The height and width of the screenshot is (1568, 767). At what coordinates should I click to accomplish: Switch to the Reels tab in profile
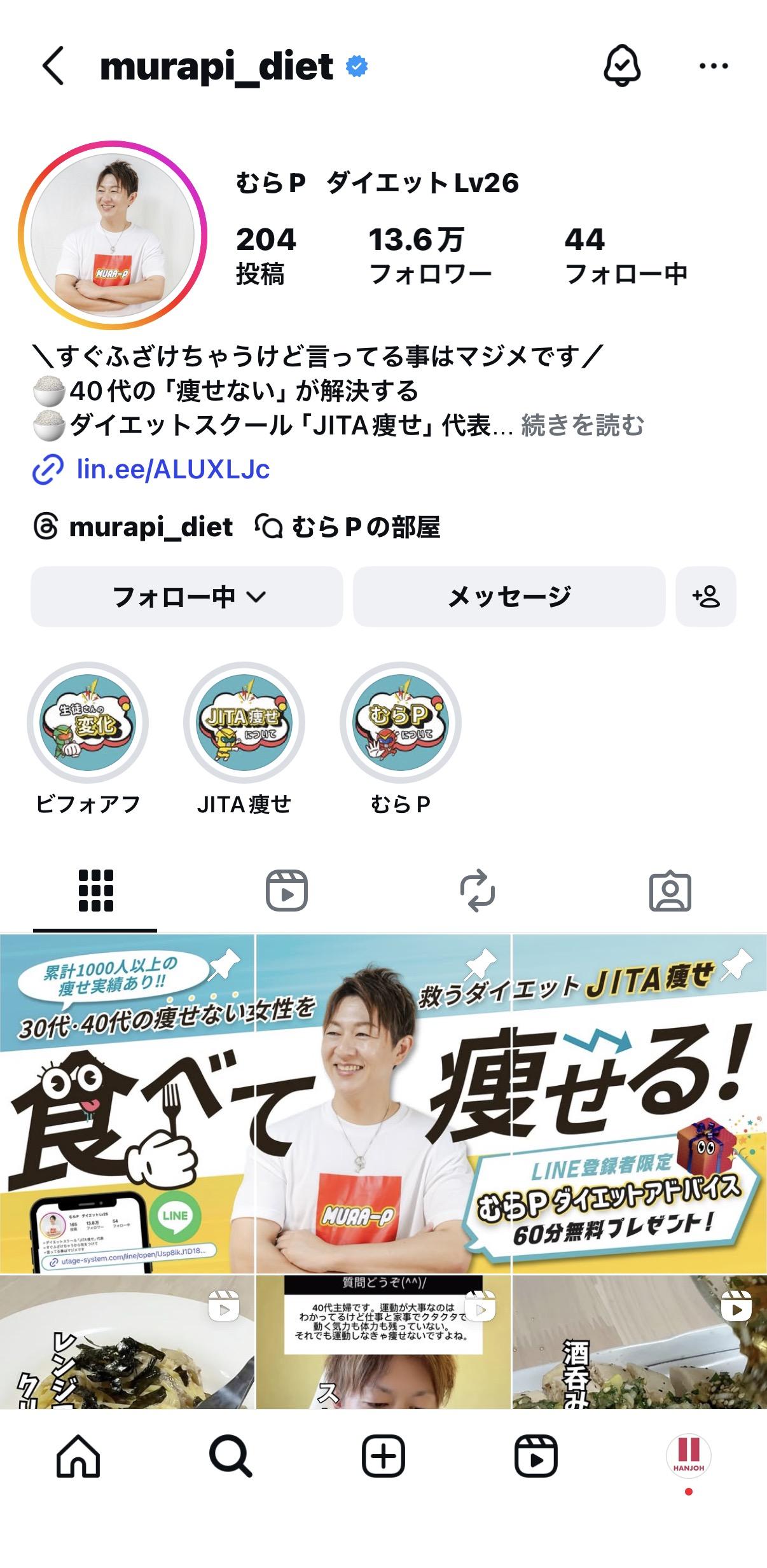(287, 891)
